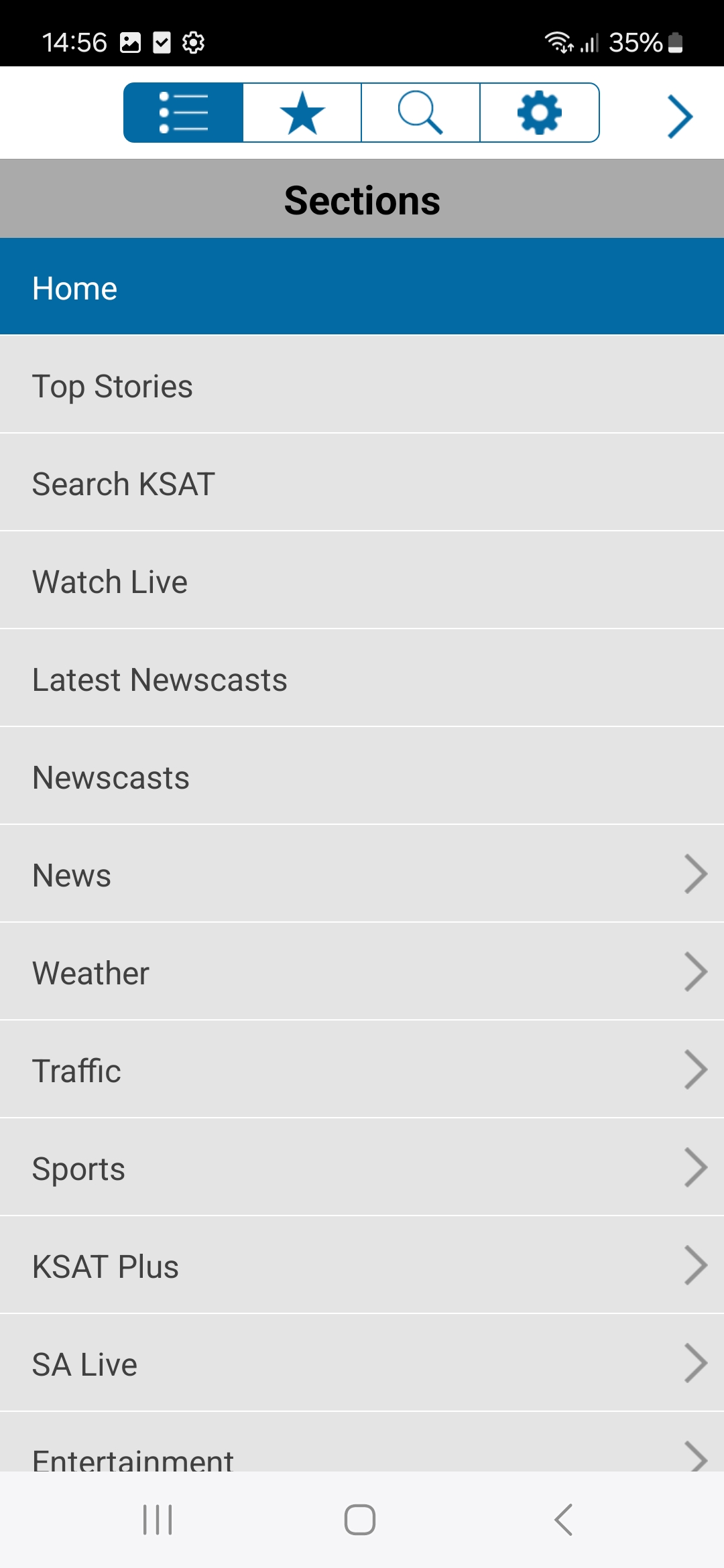
Task: Expand the Weather section
Action: click(x=362, y=972)
